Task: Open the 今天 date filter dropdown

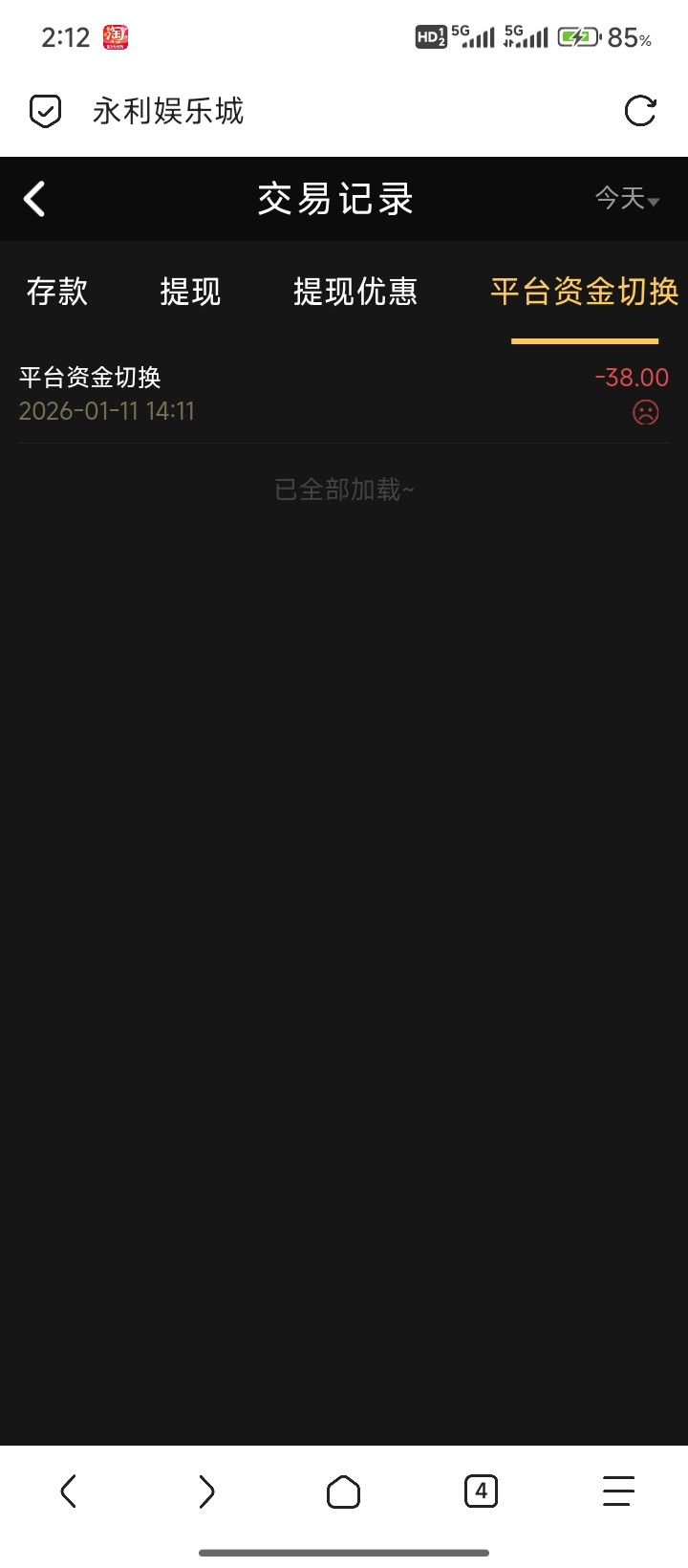Action: click(627, 199)
